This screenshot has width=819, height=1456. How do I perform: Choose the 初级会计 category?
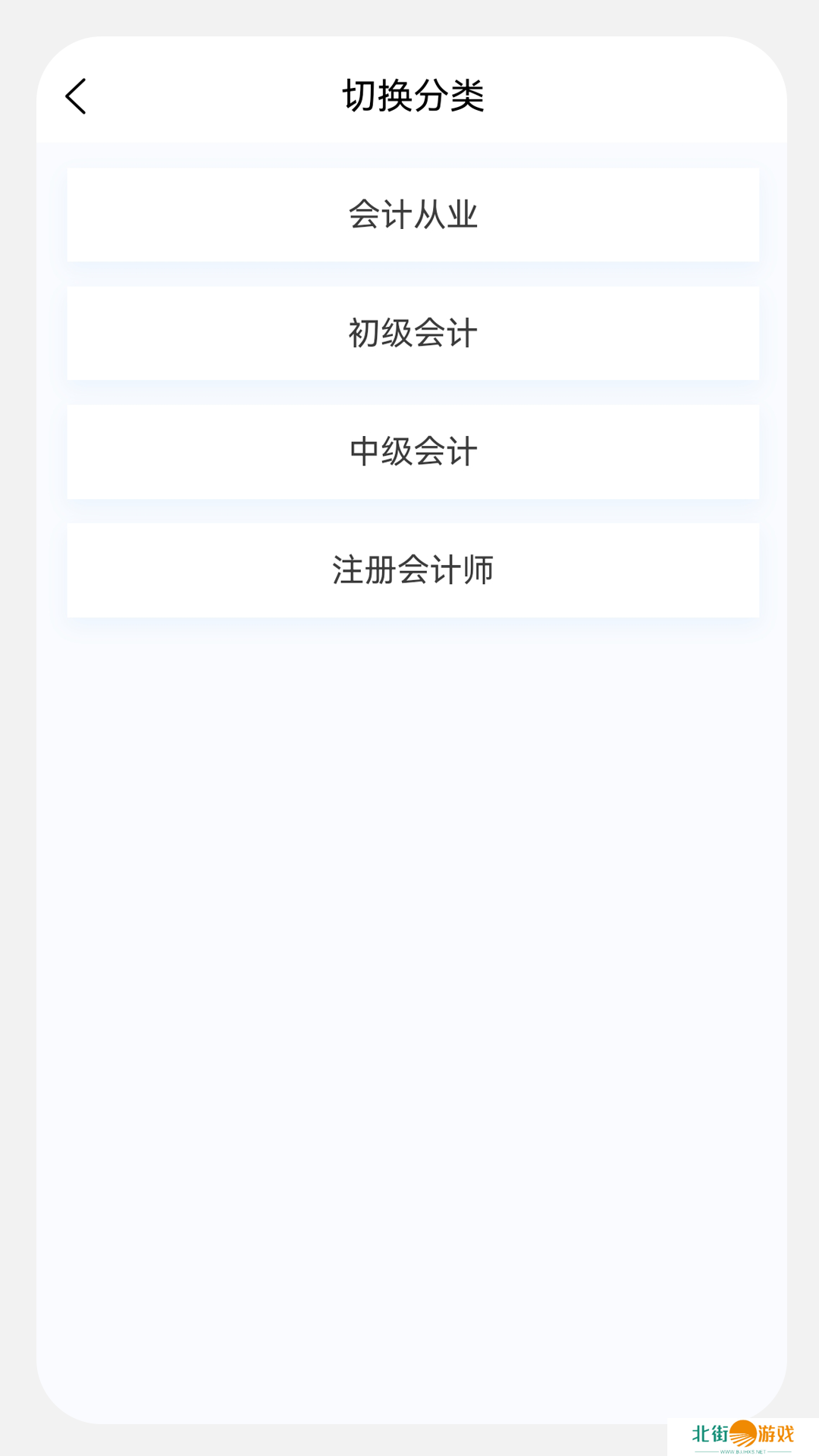(413, 333)
